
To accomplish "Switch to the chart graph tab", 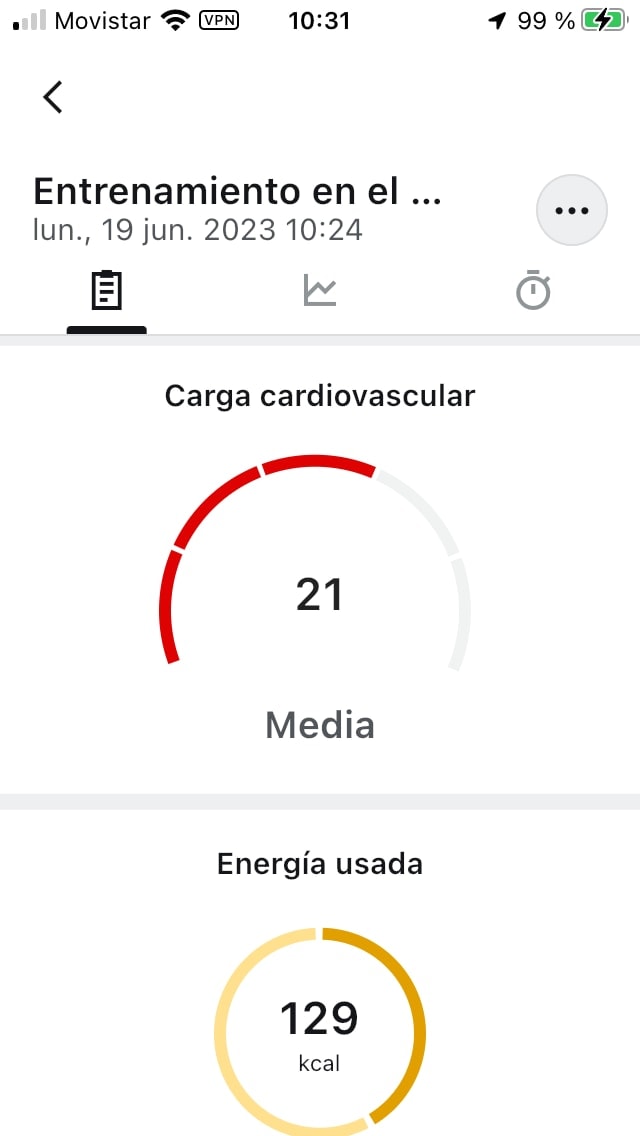I will click(x=320, y=291).
